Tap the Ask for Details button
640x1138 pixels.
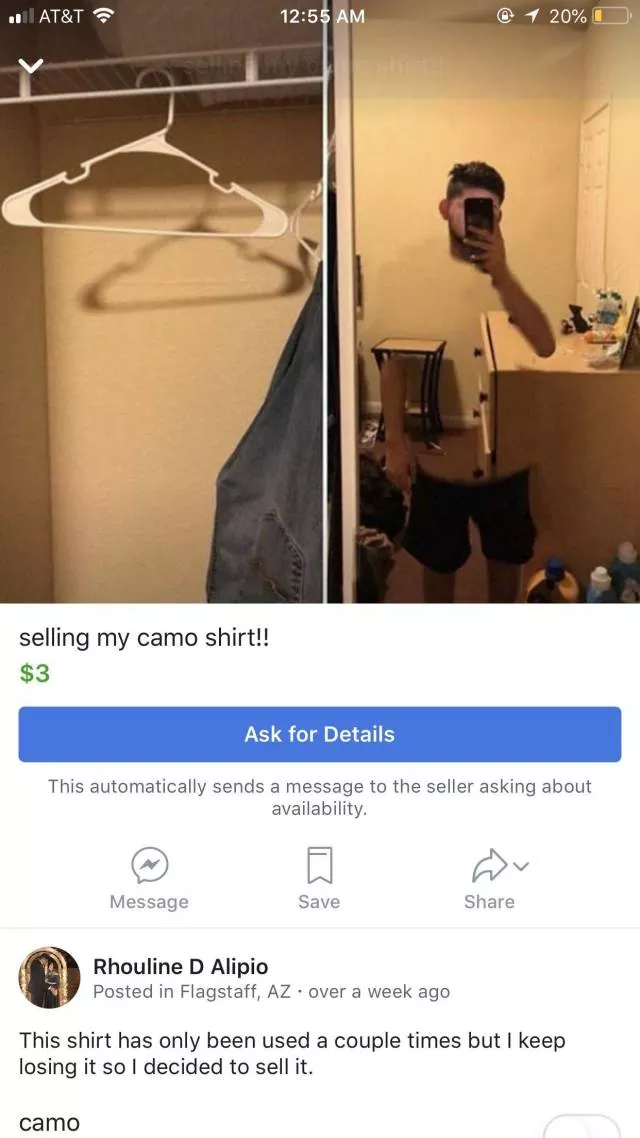coord(320,734)
